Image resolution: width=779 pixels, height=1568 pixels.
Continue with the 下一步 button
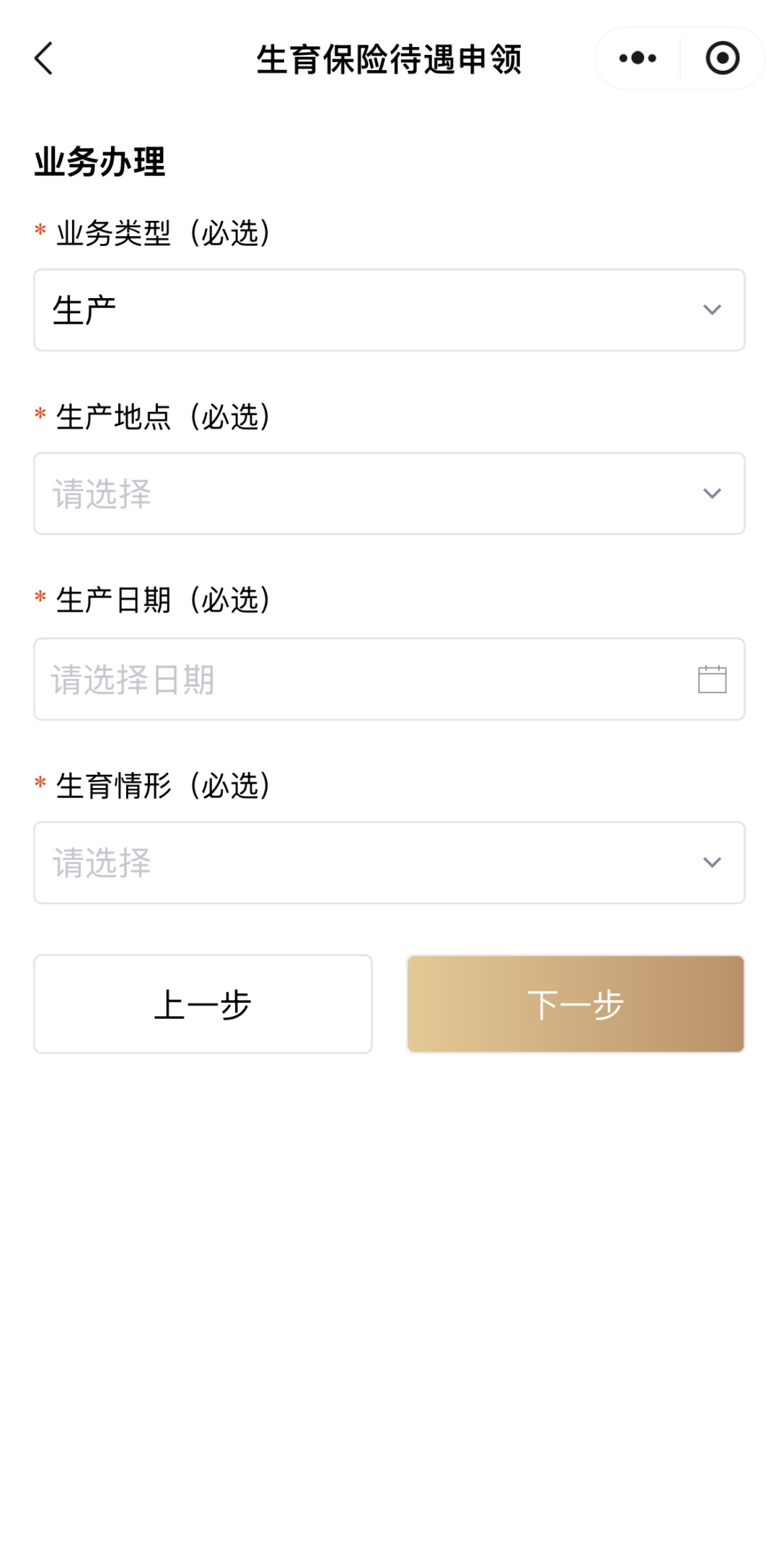pyautogui.click(x=576, y=1004)
